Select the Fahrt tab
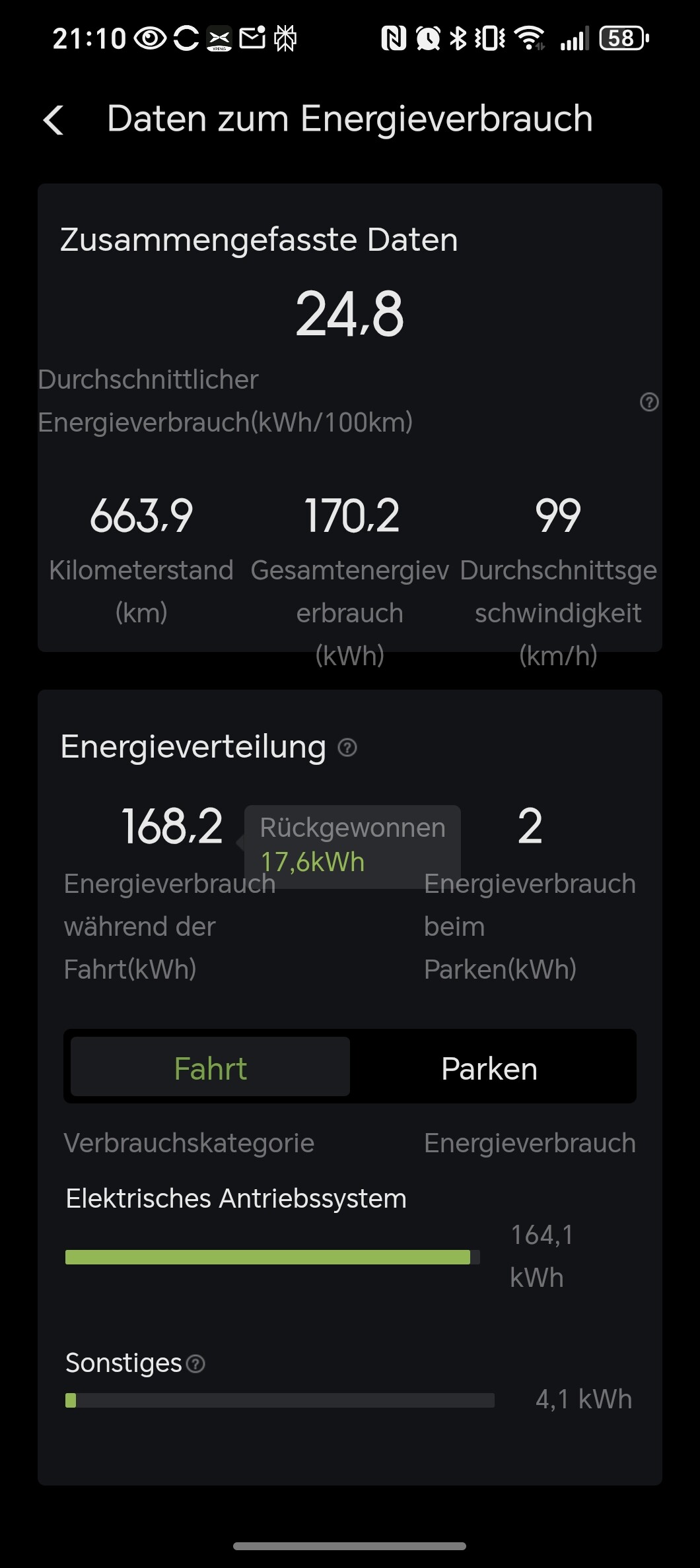700x1568 pixels. pyautogui.click(x=211, y=1068)
